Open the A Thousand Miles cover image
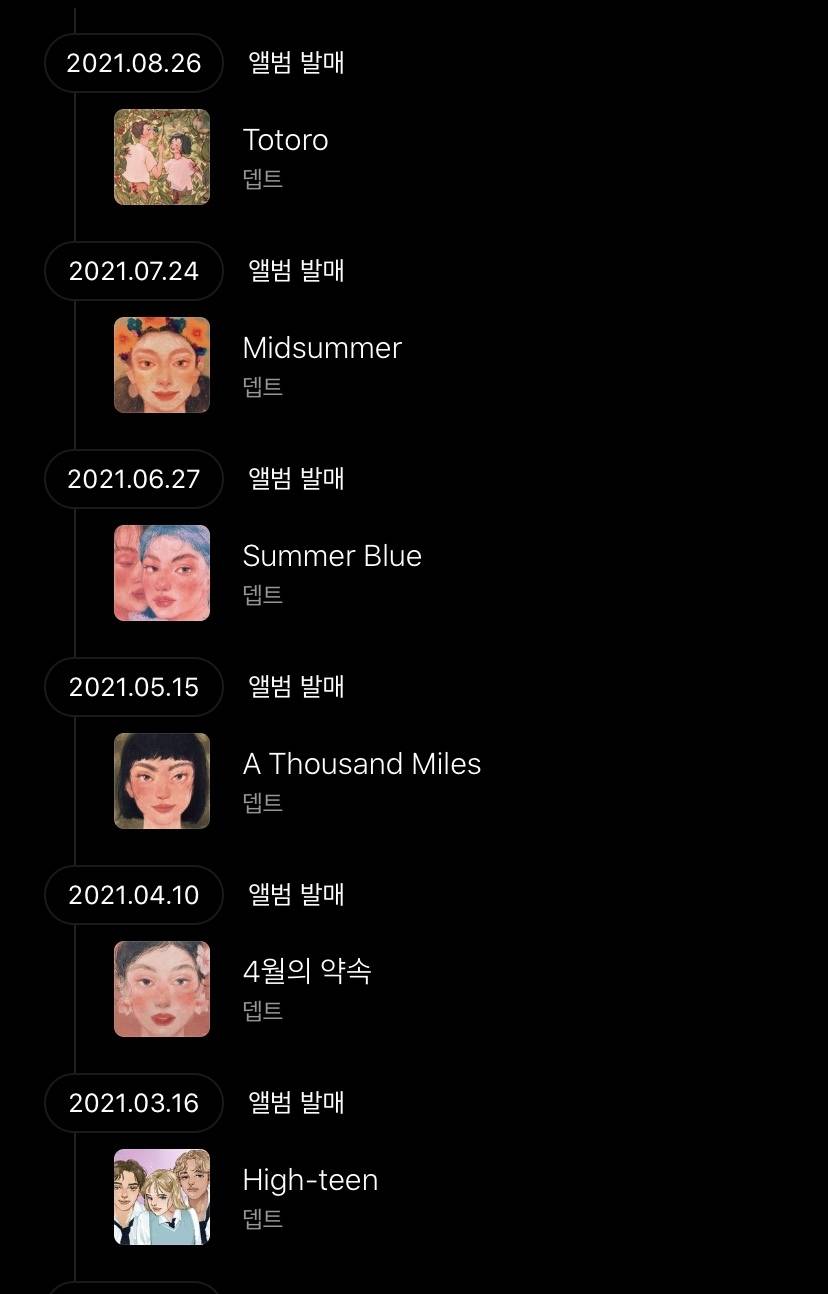Image resolution: width=828 pixels, height=1294 pixels. pyautogui.click(x=161, y=780)
